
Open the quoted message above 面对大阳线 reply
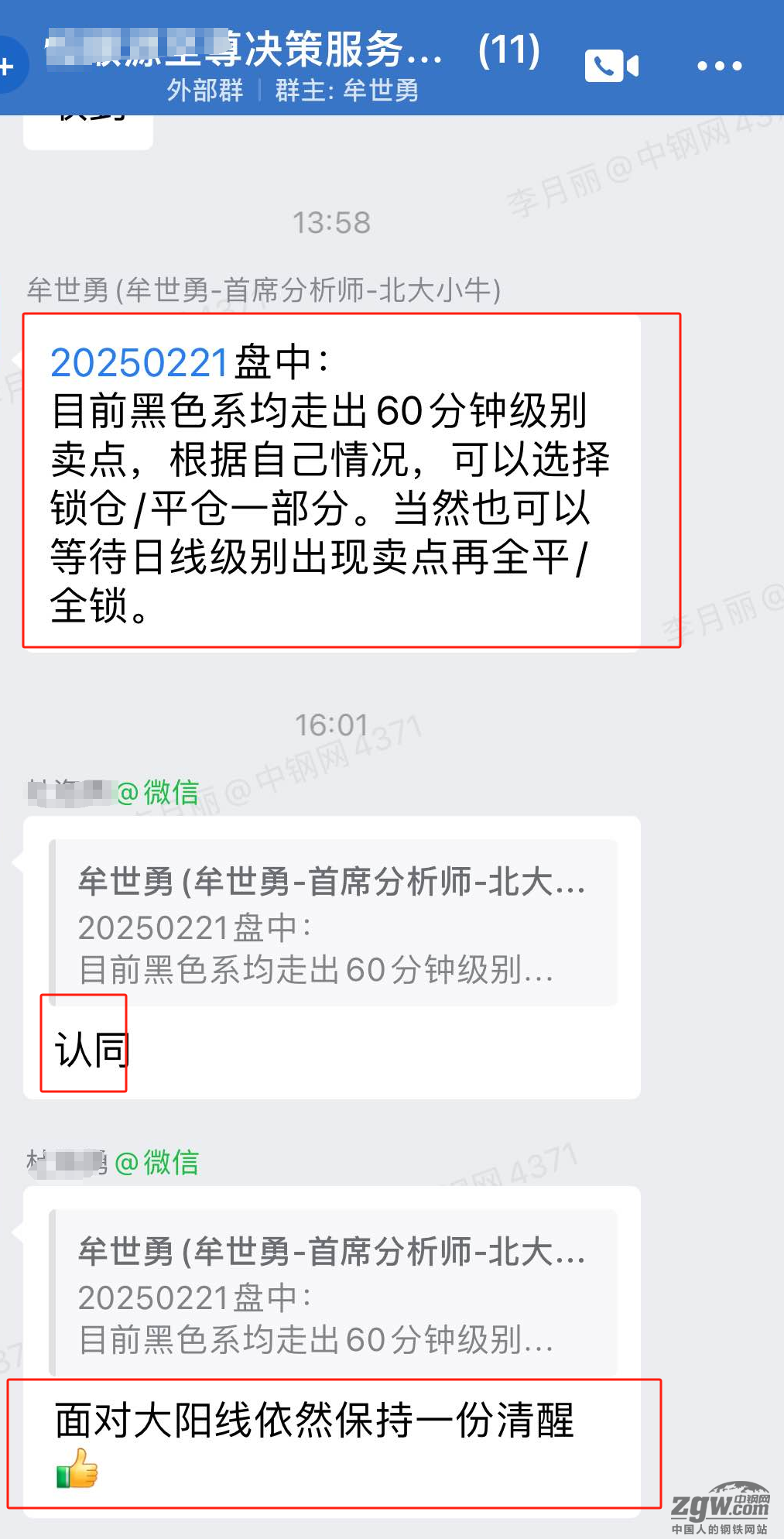[x=333, y=1293]
